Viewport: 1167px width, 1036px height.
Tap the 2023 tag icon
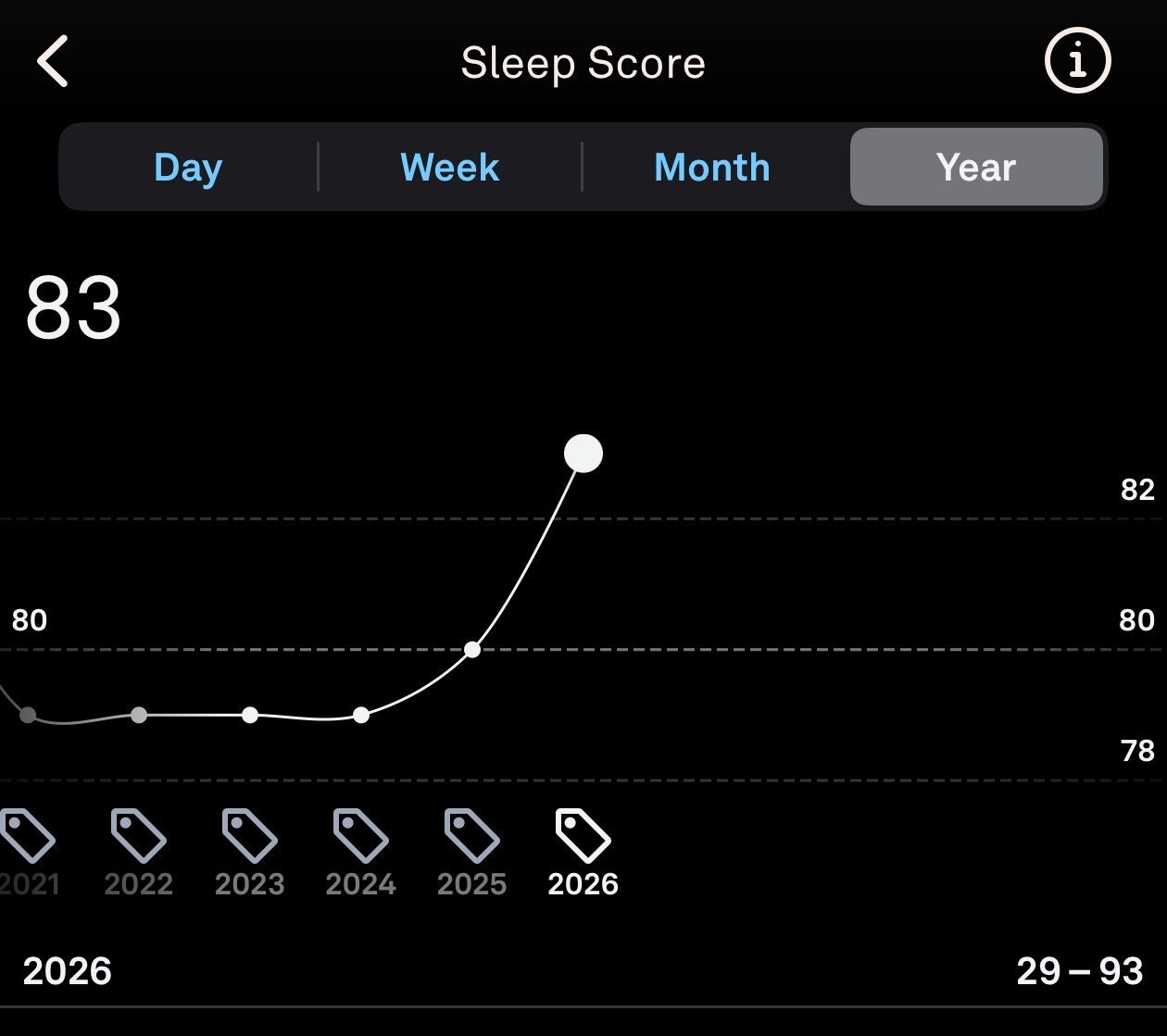250,835
